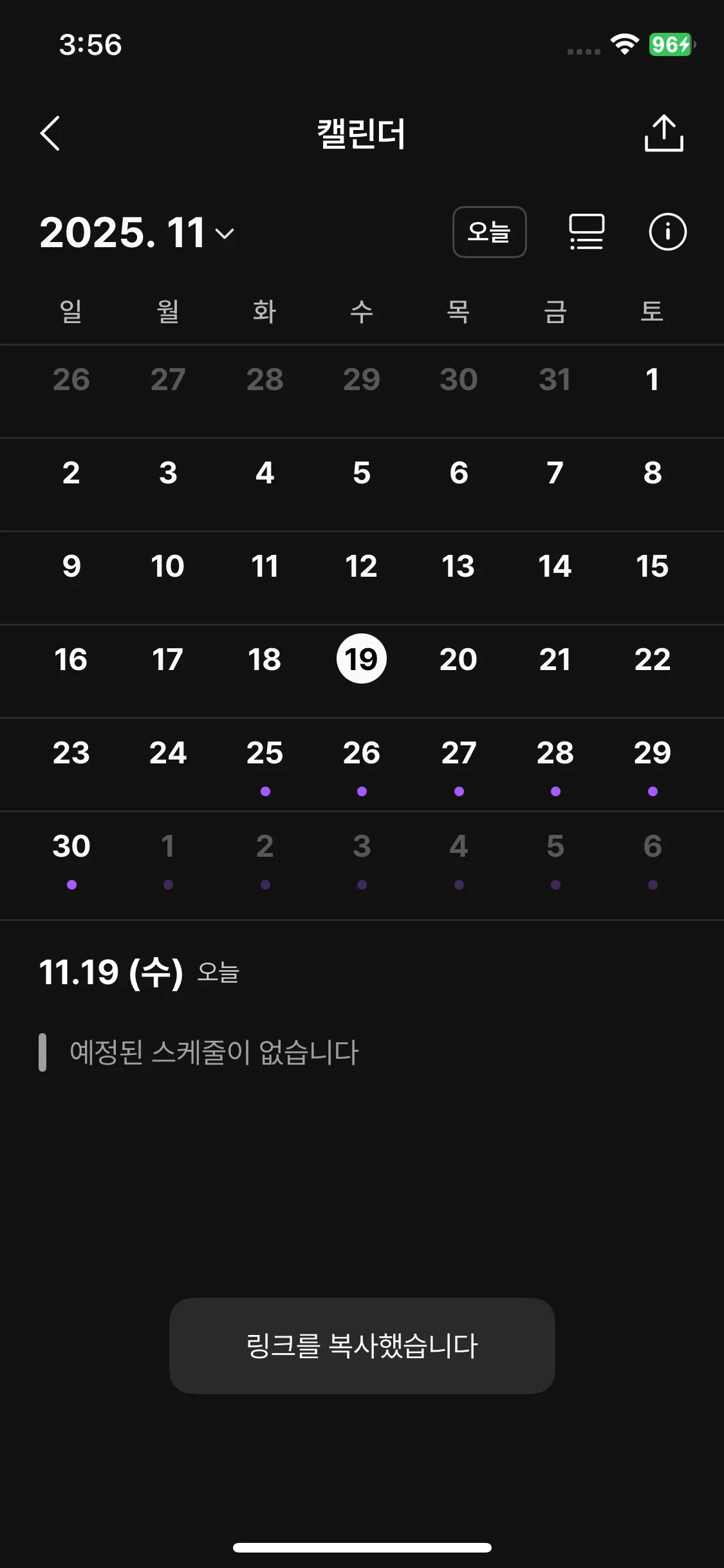
Task: Go back from the calendar screen
Action: click(x=50, y=134)
